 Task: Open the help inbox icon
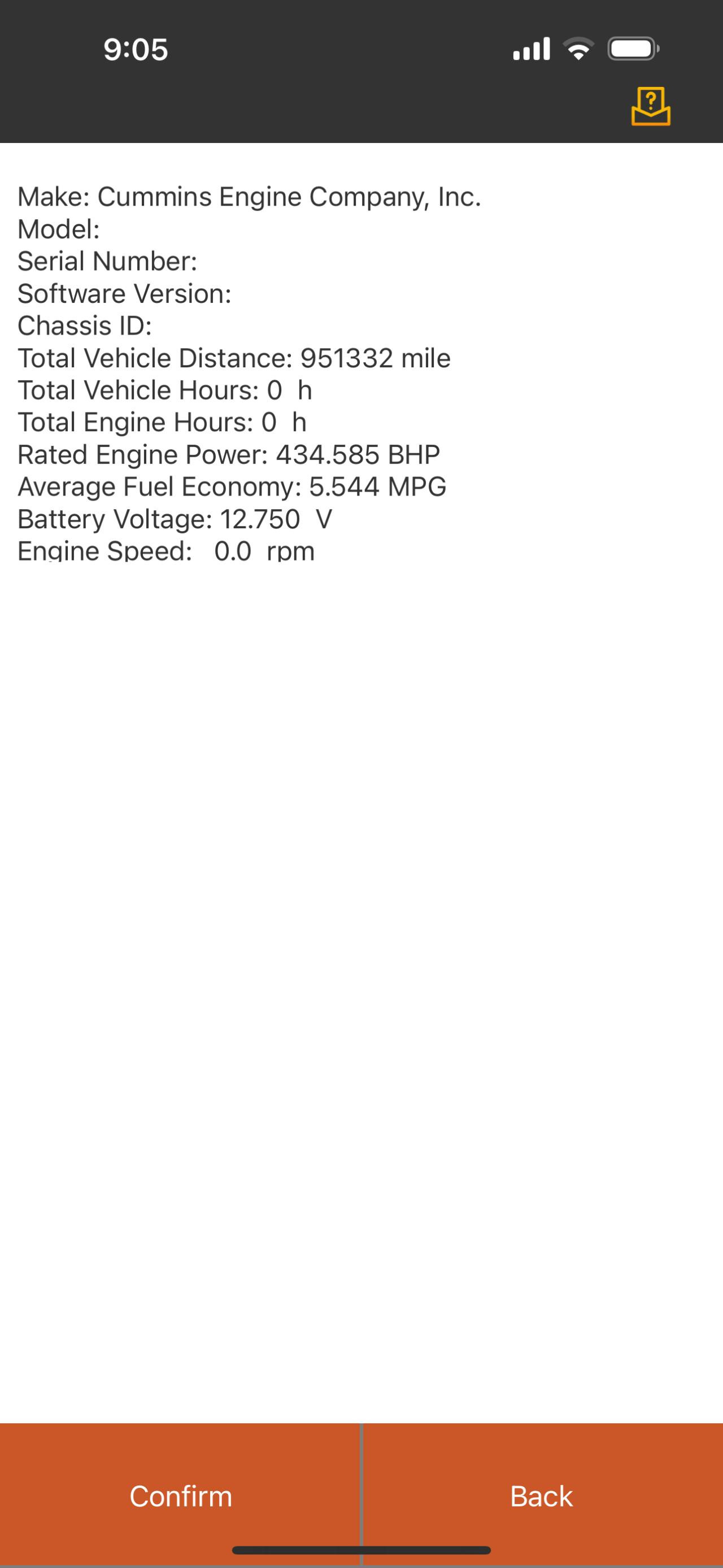pos(651,107)
